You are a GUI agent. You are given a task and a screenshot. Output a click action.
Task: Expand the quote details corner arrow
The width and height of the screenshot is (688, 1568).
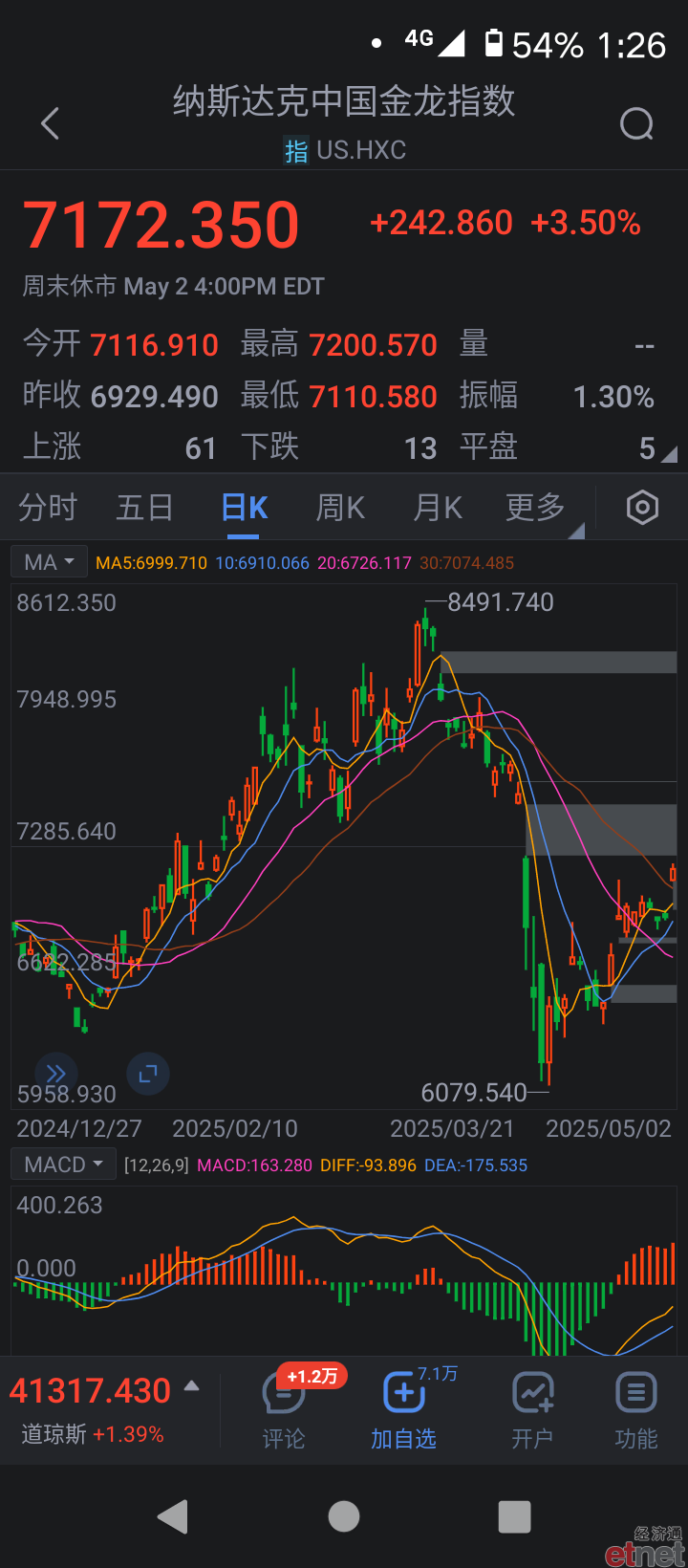[669, 454]
